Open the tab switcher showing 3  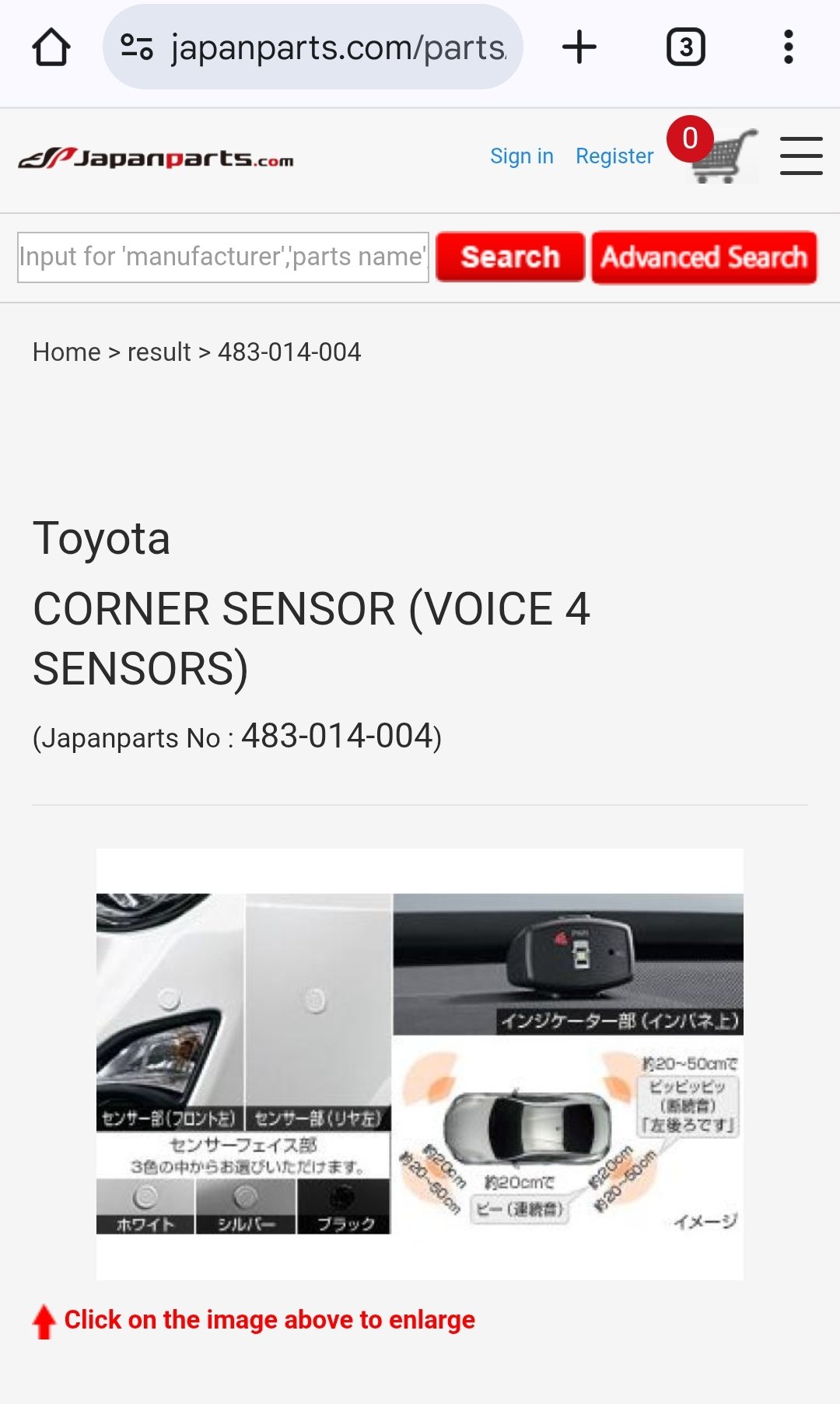tap(686, 47)
